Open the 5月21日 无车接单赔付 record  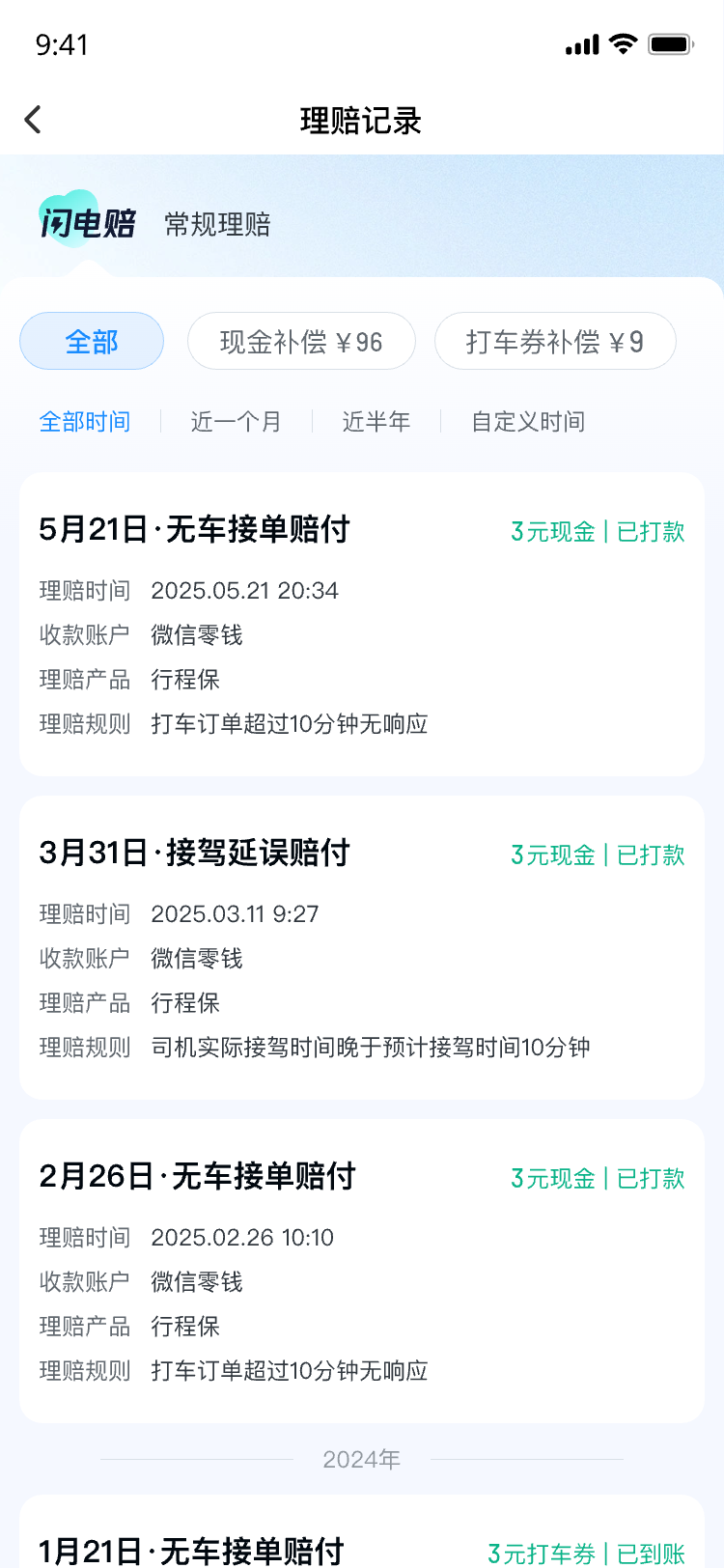pos(362,624)
